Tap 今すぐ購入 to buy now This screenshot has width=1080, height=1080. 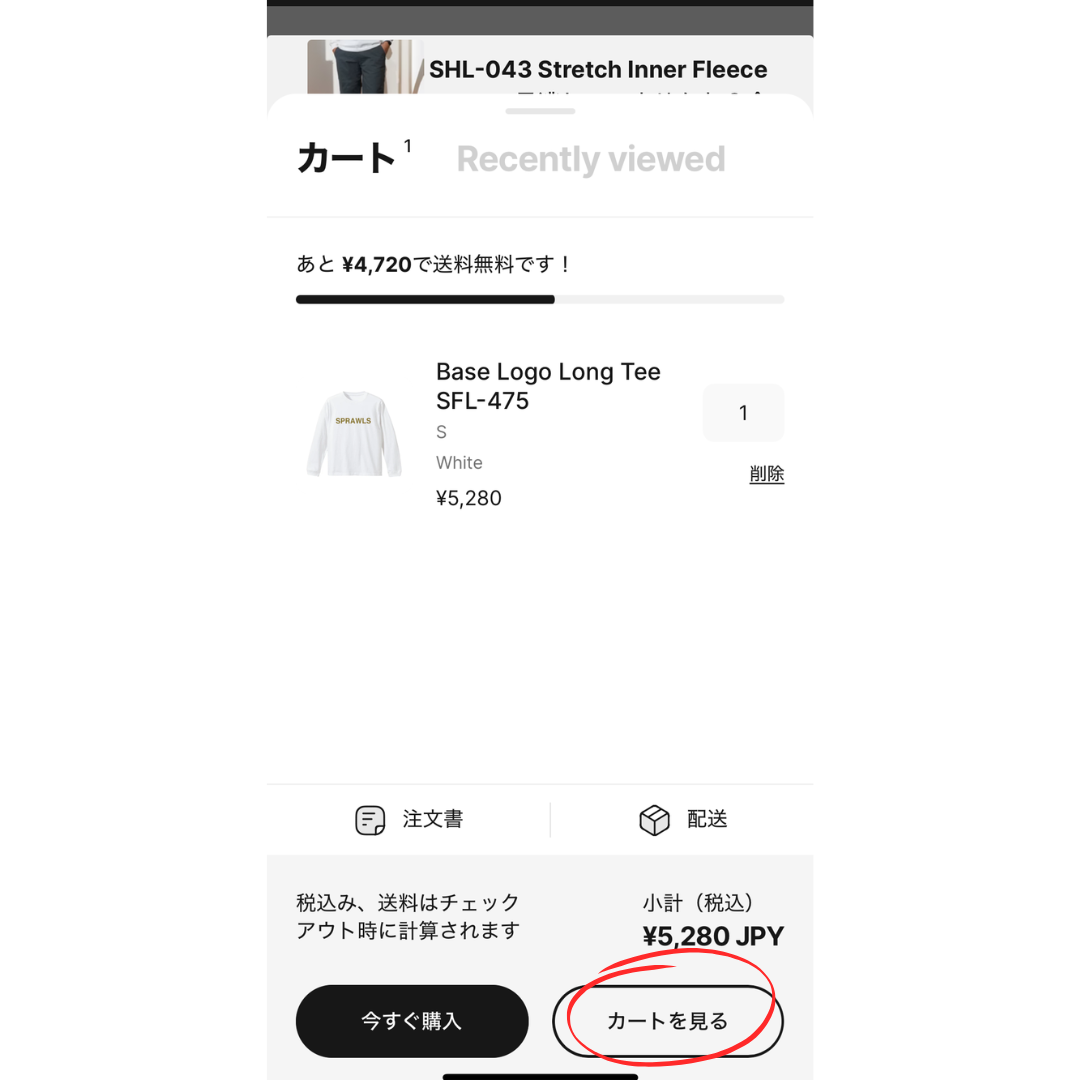(412, 1021)
